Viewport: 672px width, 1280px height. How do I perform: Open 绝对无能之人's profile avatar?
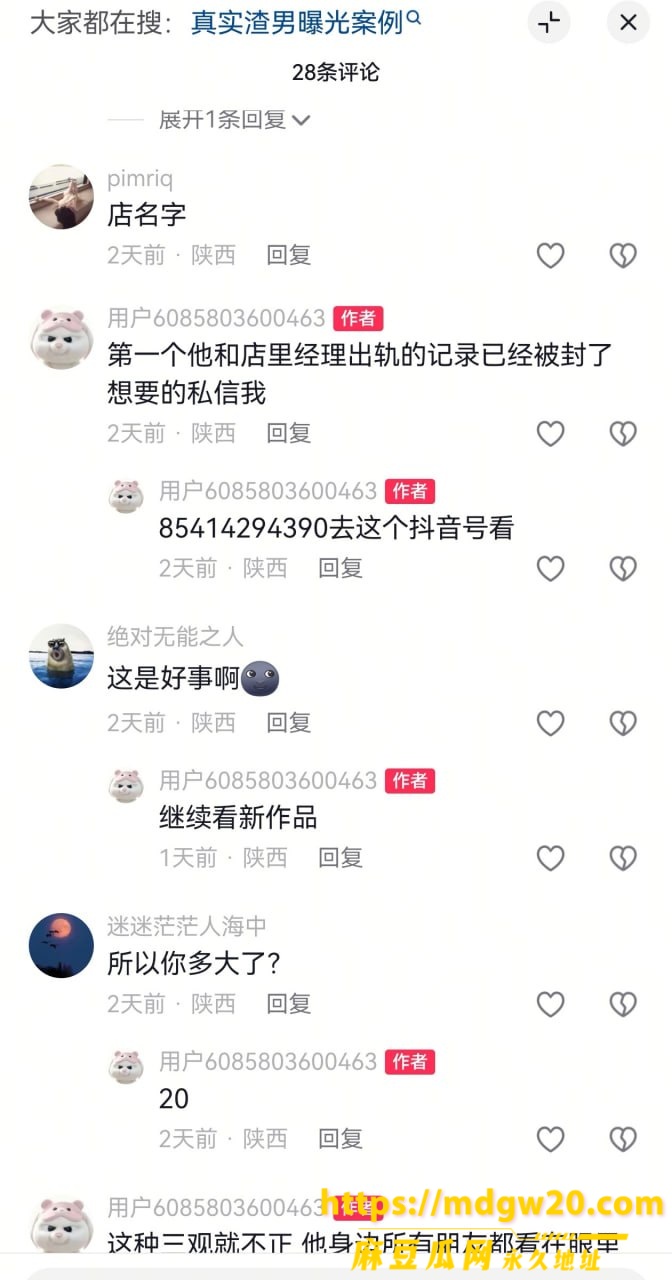[61, 656]
